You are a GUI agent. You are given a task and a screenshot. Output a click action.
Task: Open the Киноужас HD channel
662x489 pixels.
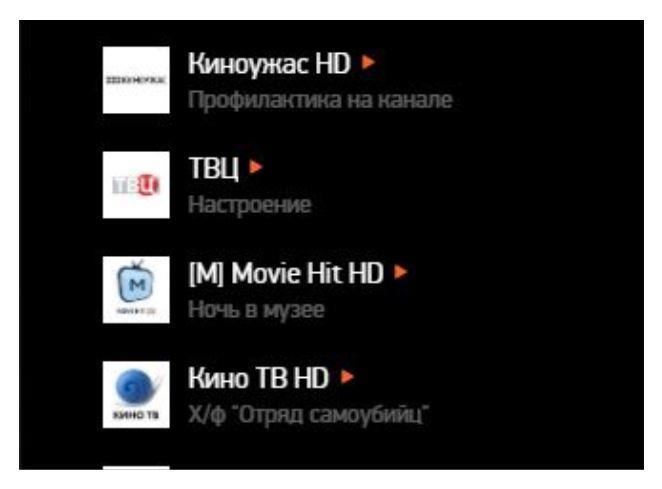tap(269, 66)
